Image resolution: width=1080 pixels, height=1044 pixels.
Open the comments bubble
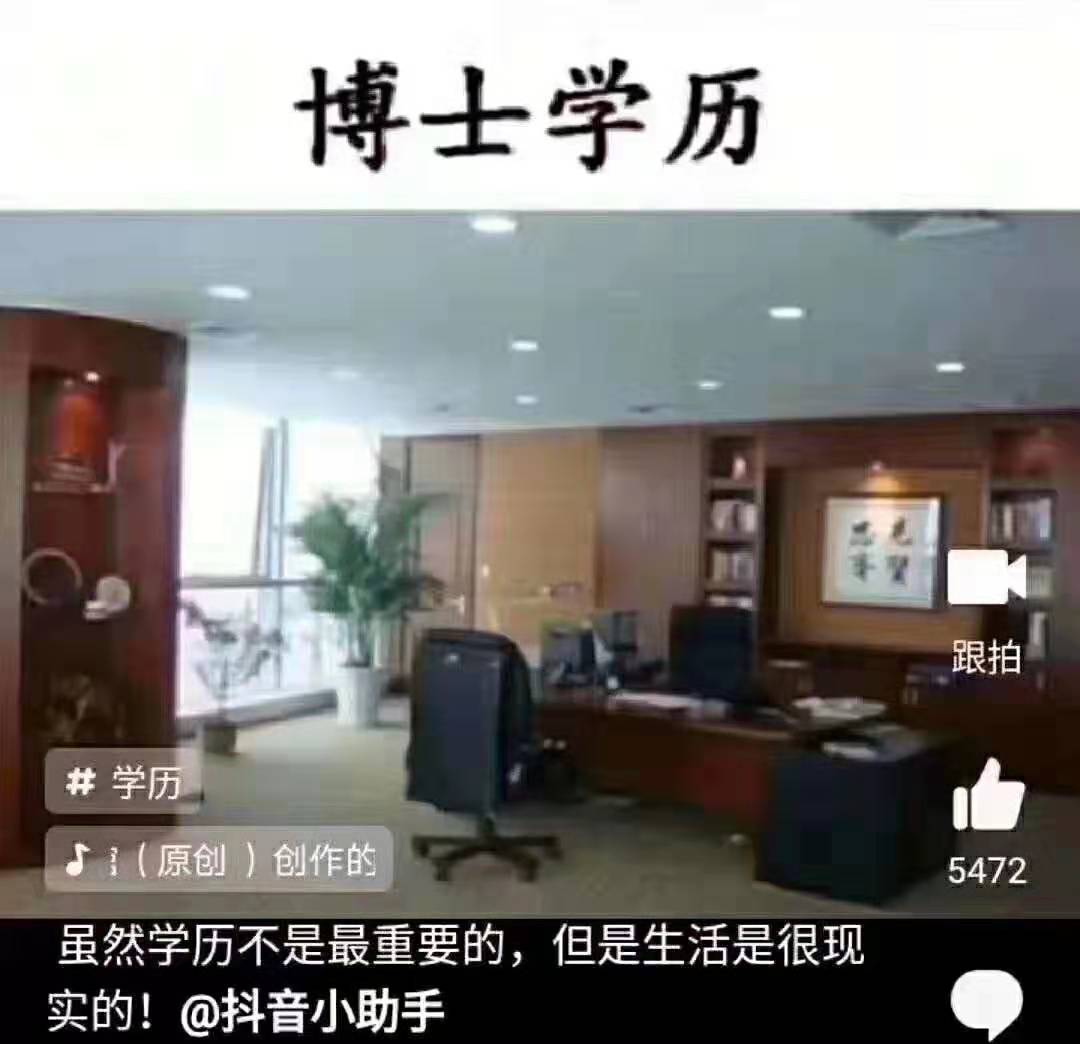(x=986, y=1005)
